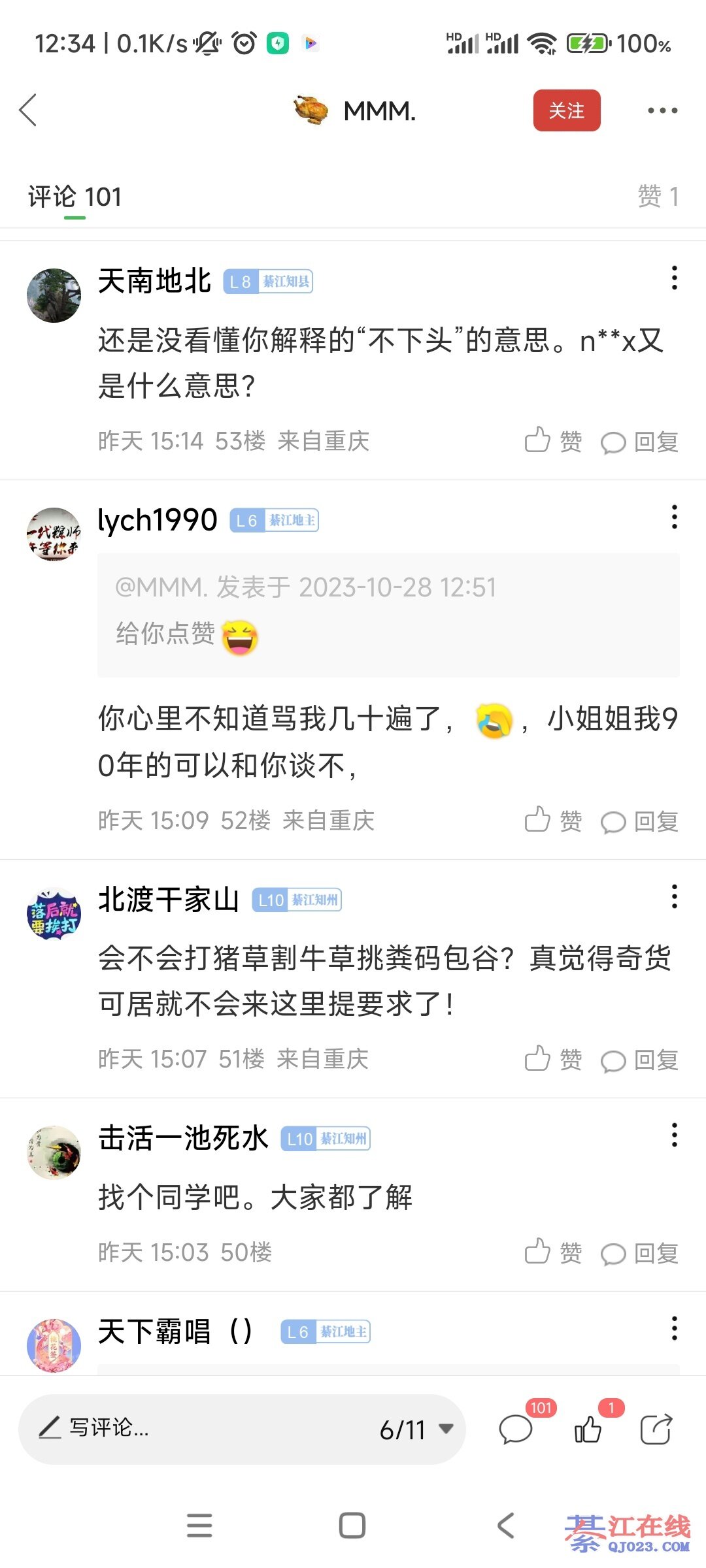Screen dimensions: 706x1568
Task: Switch to the 评论 101 tab
Action: pos(75,197)
